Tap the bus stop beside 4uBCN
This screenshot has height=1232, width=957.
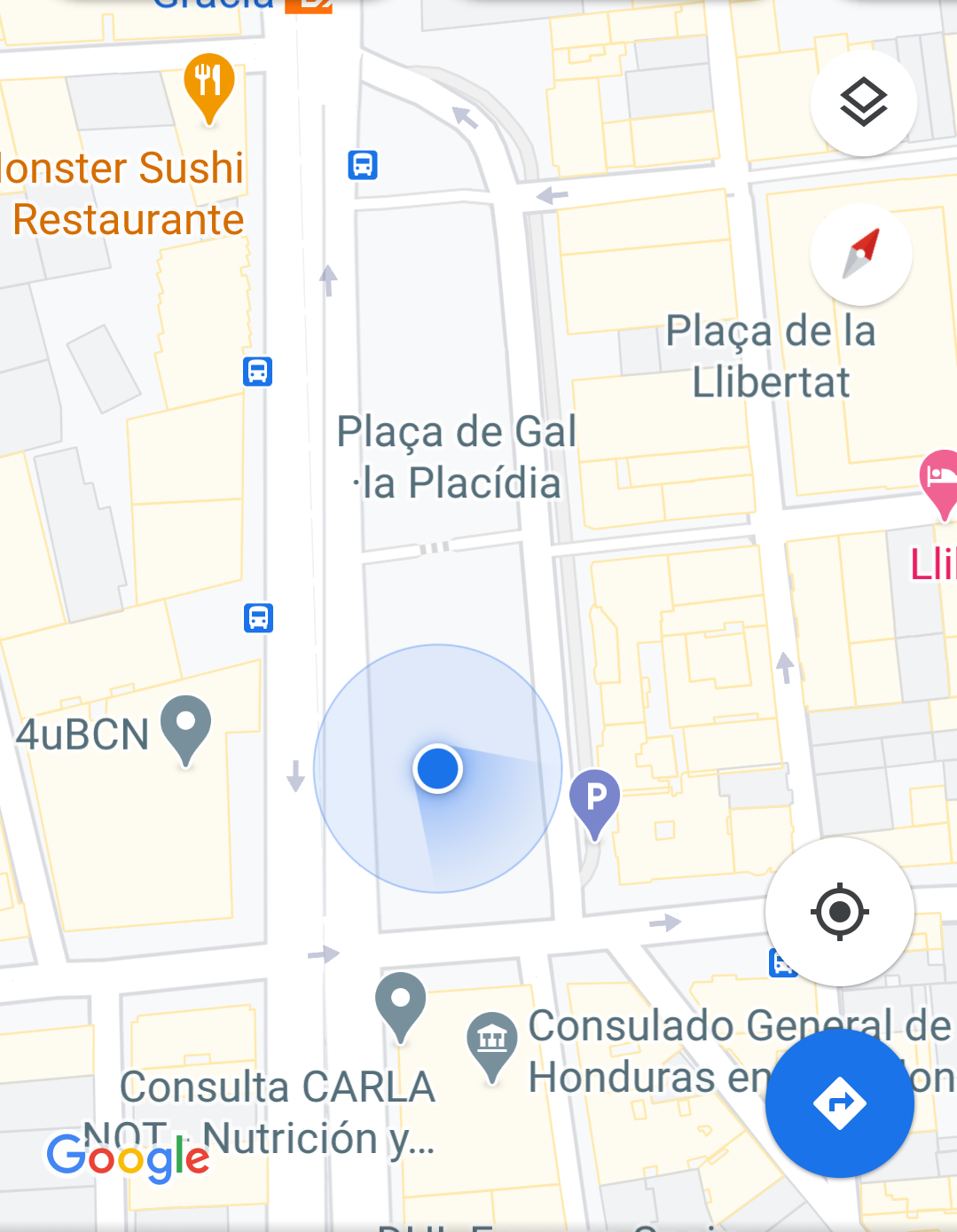click(258, 617)
